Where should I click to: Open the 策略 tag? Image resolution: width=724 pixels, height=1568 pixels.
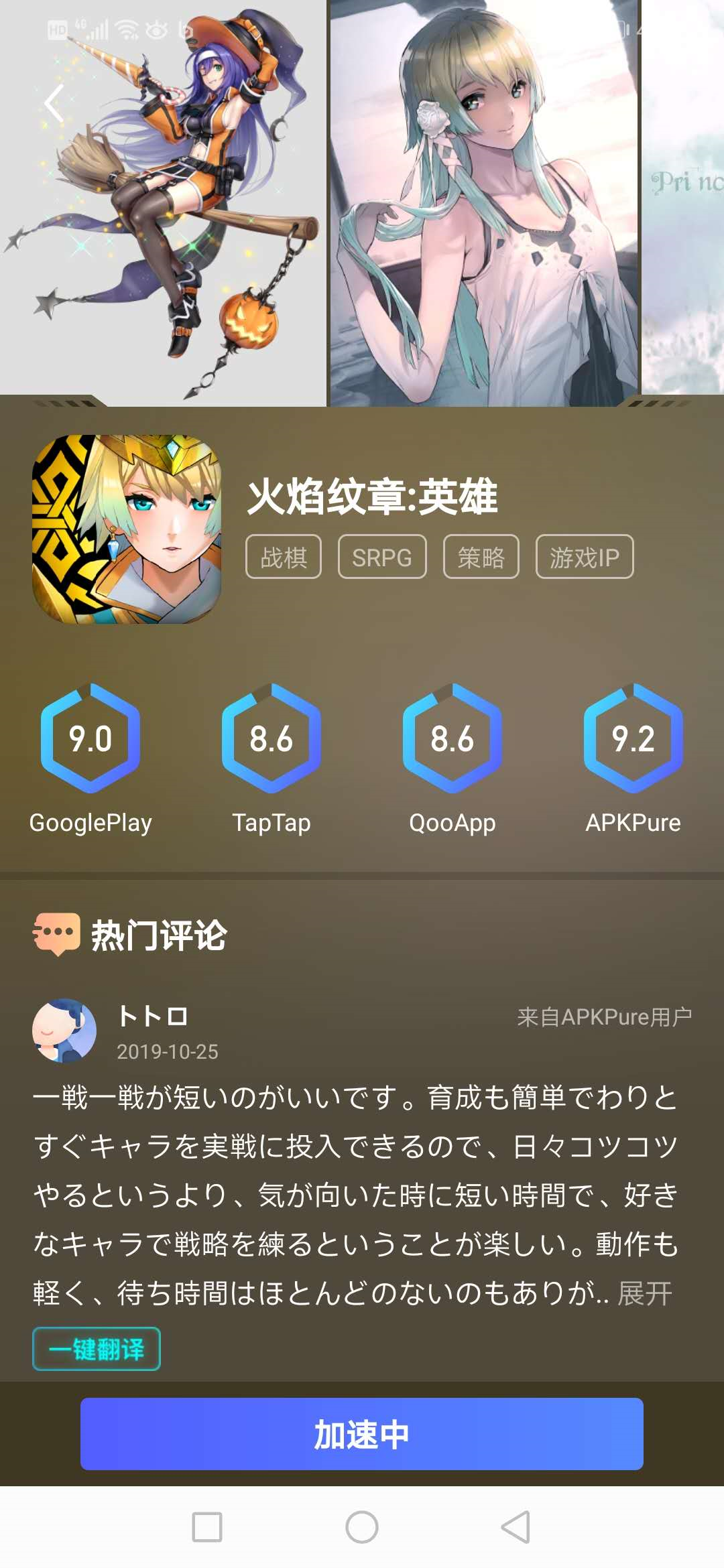click(x=481, y=557)
